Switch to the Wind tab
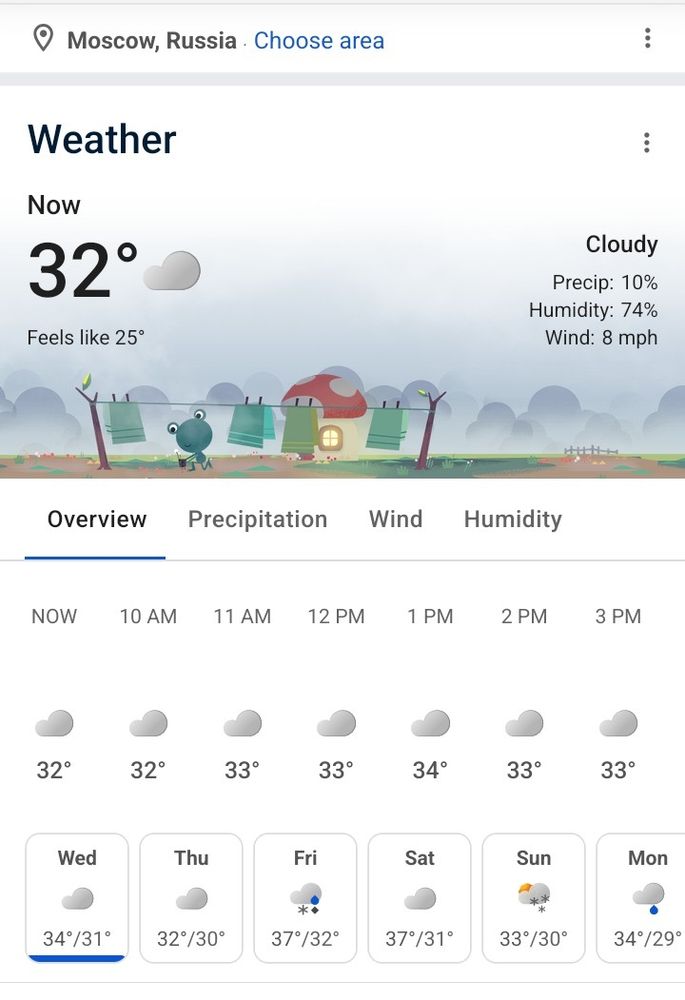 pyautogui.click(x=395, y=519)
